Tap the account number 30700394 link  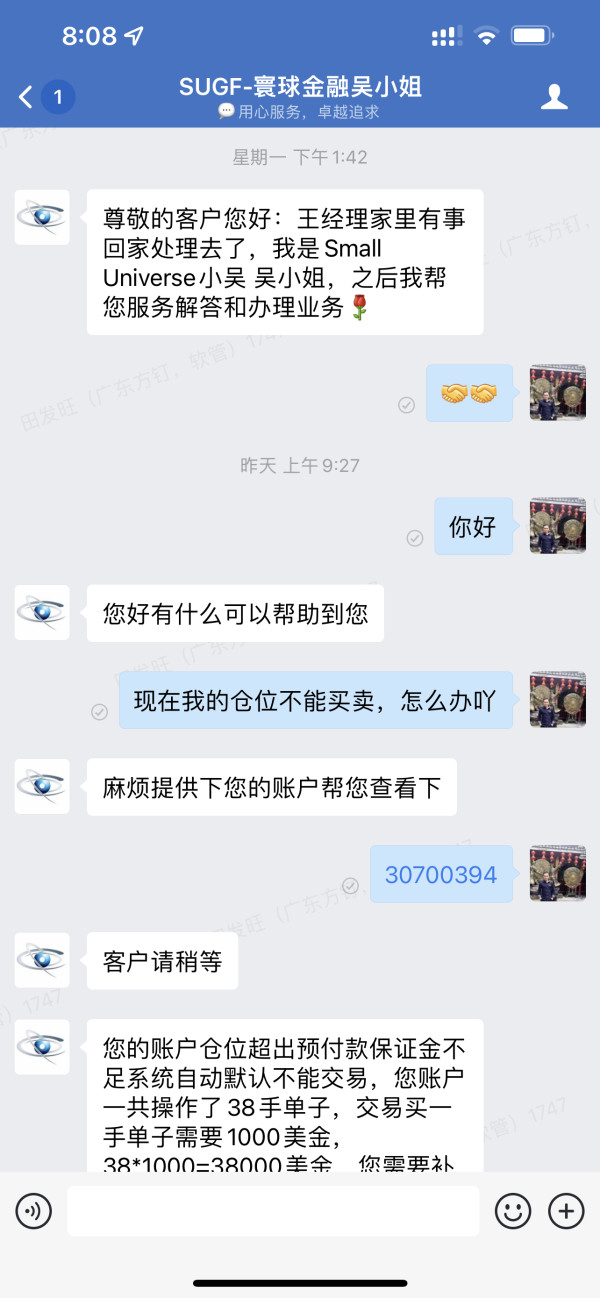441,875
